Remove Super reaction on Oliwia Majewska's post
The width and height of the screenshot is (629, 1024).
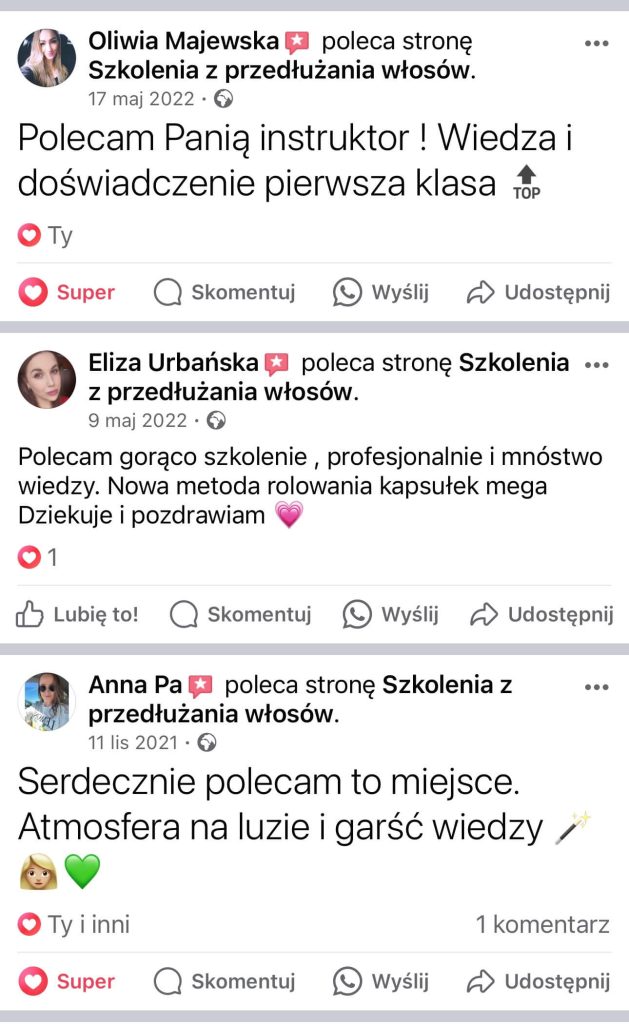[67, 292]
